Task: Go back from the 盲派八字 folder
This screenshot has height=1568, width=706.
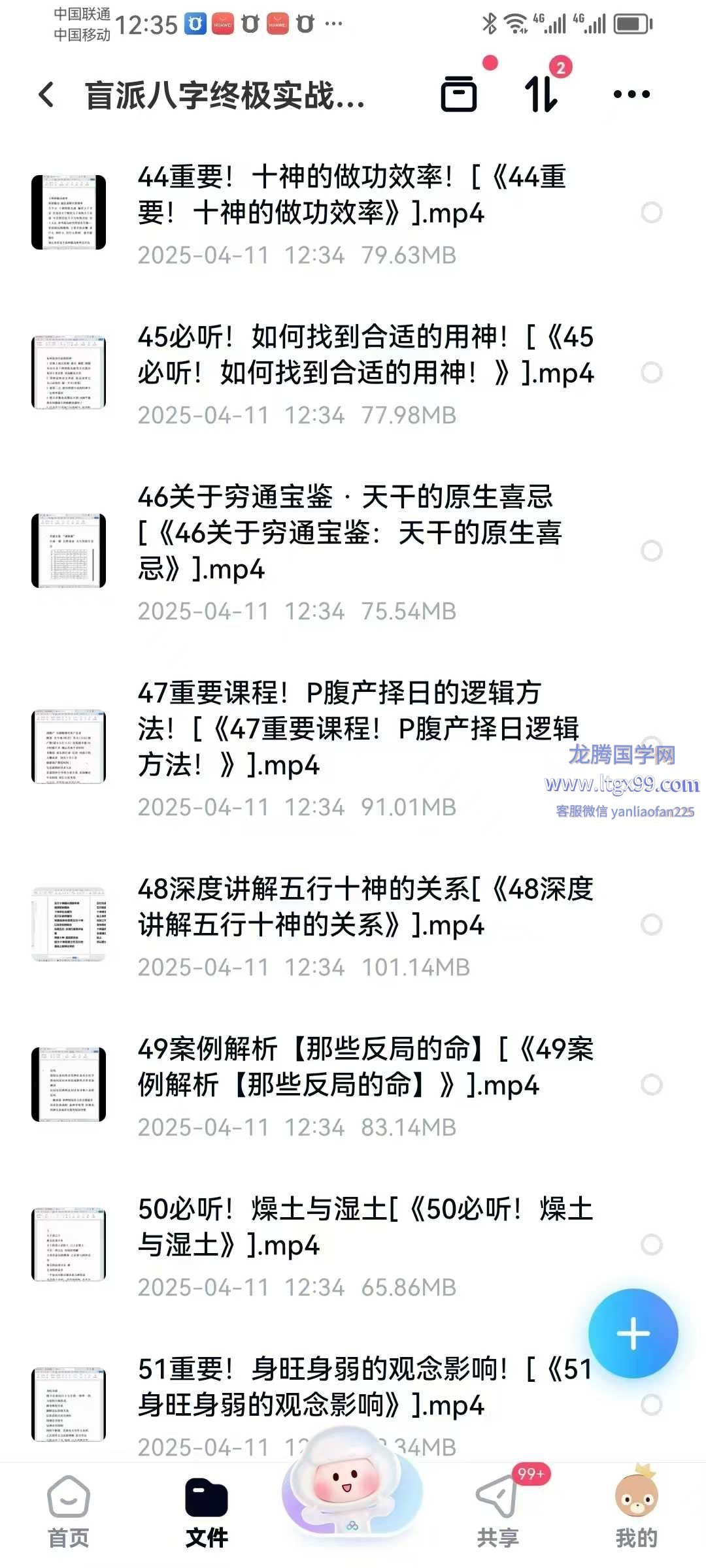Action: (46, 95)
